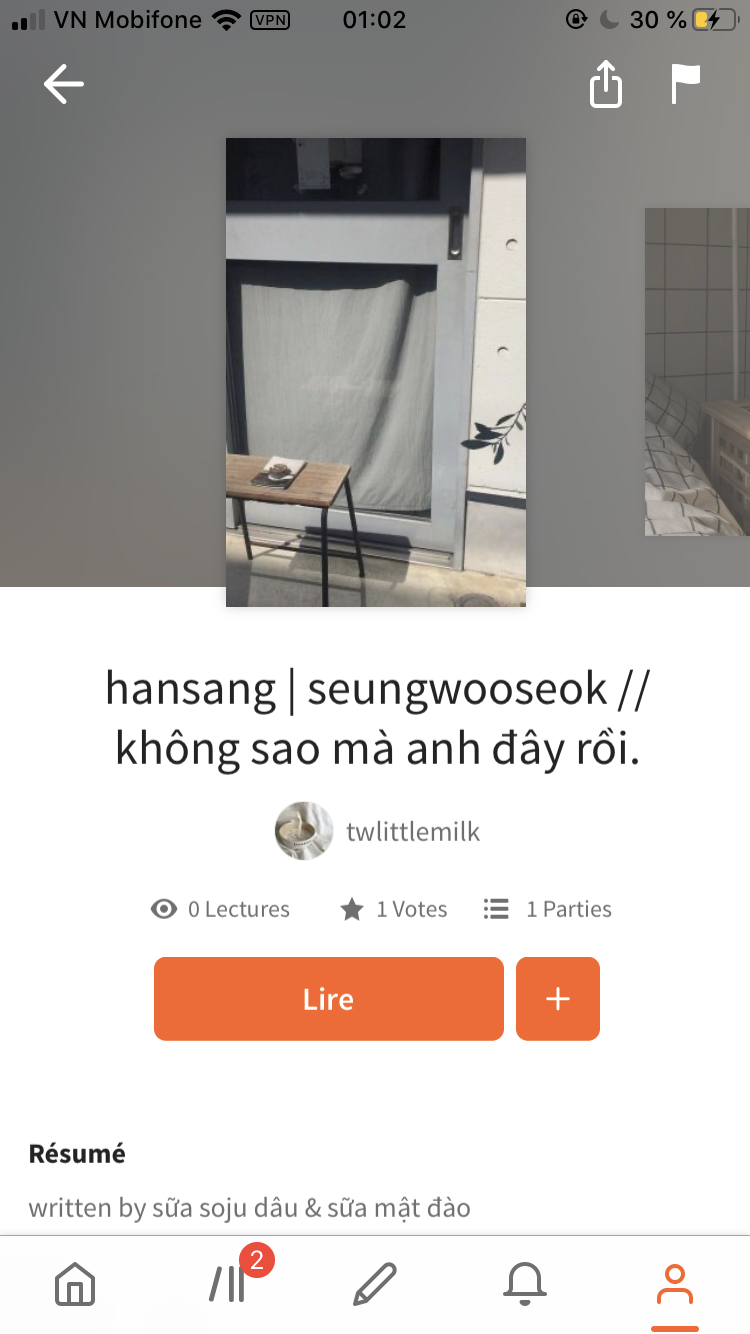Image resolution: width=750 pixels, height=1334 pixels.
Task: Open author twlittlemilk's profile
Action: click(378, 831)
